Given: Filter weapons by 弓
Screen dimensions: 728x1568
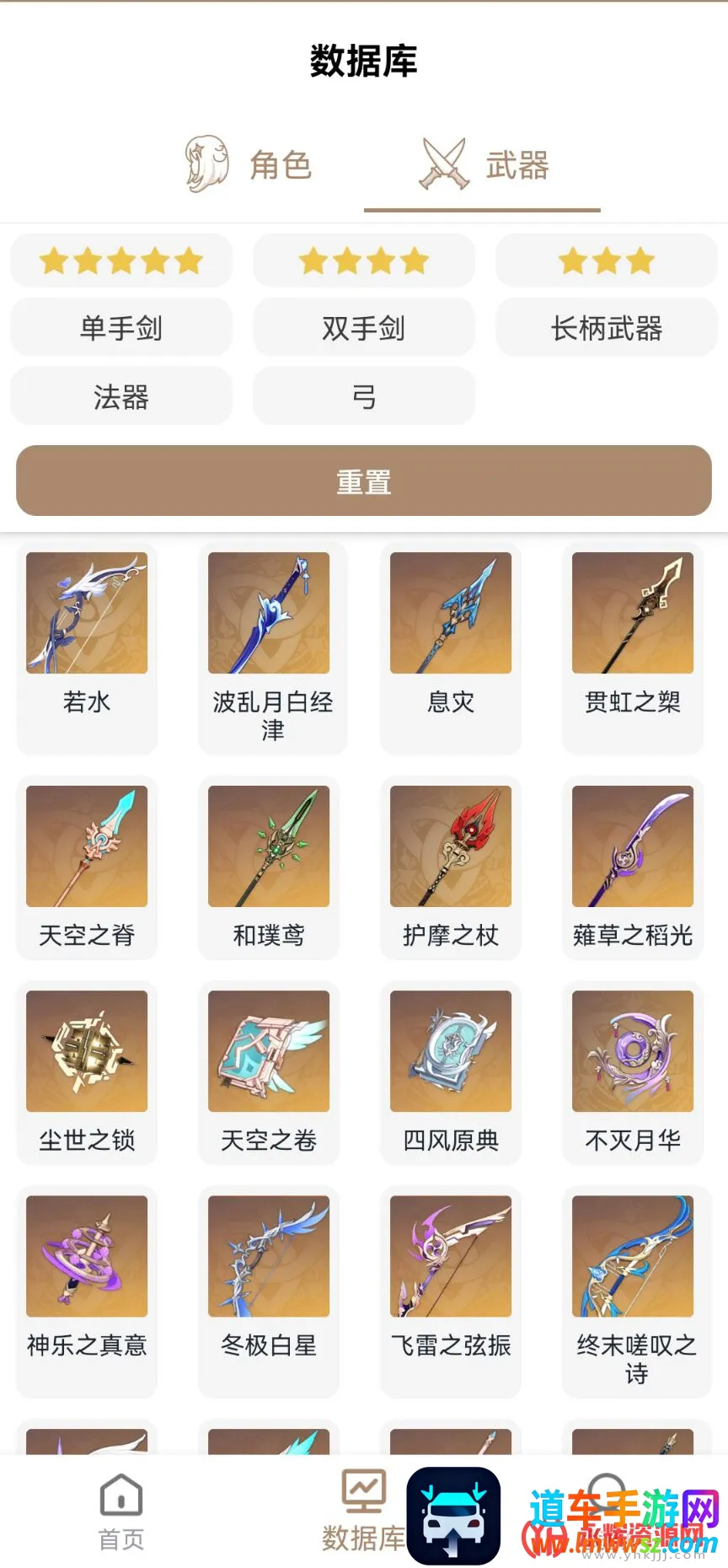Looking at the screenshot, I should (364, 396).
